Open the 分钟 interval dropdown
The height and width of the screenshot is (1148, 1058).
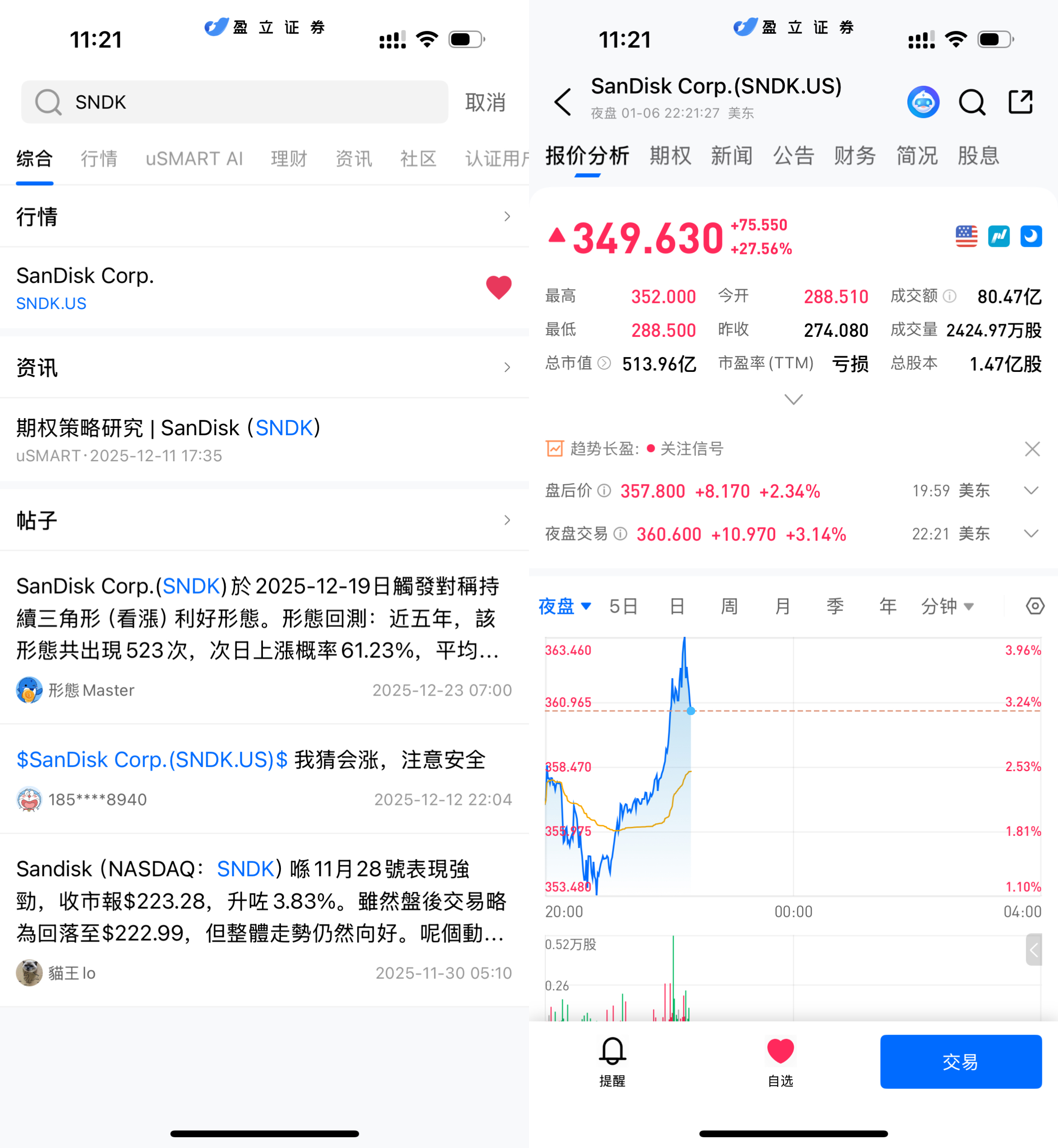pyautogui.click(x=947, y=606)
